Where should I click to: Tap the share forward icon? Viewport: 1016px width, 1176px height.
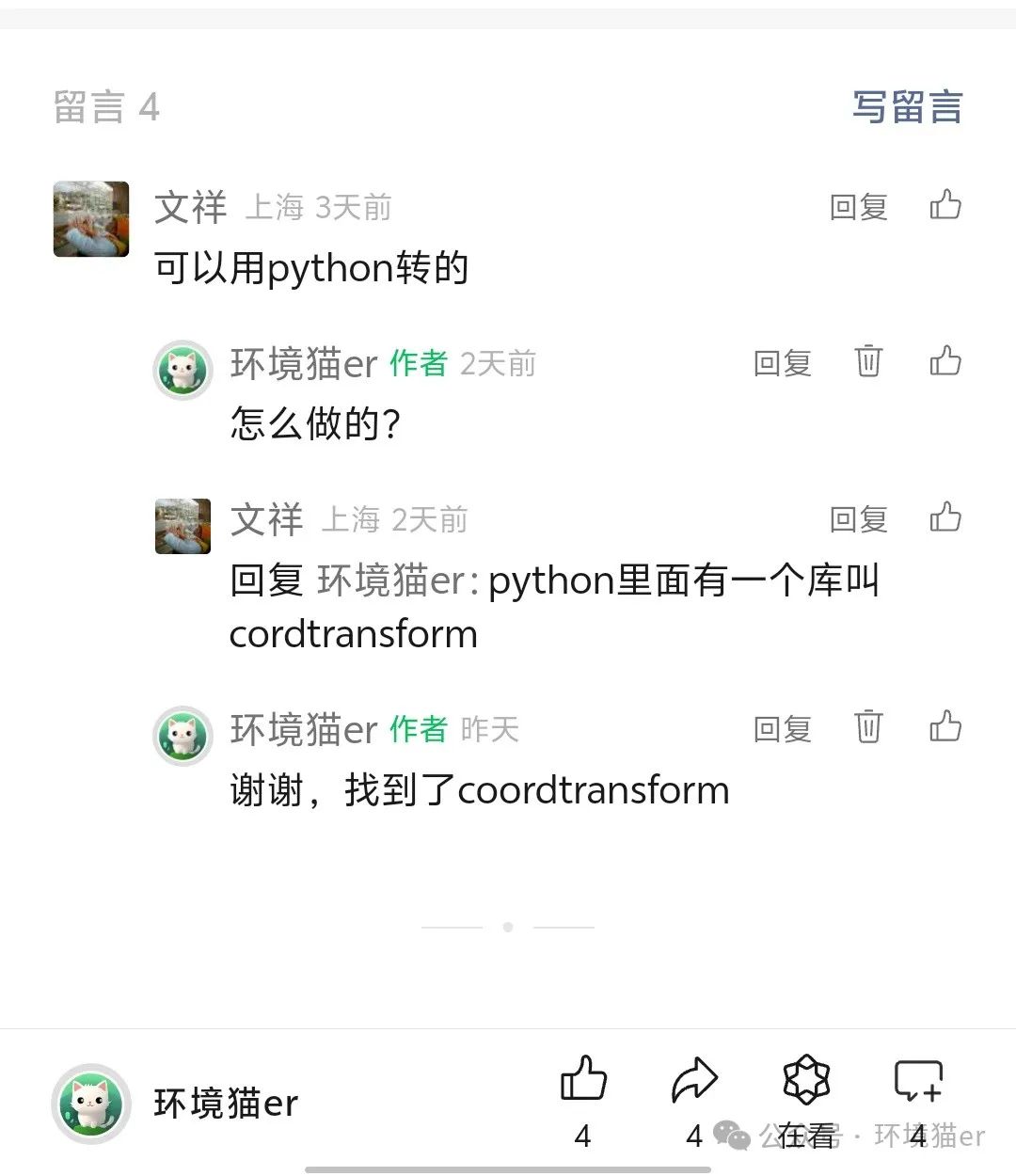coord(694,1082)
